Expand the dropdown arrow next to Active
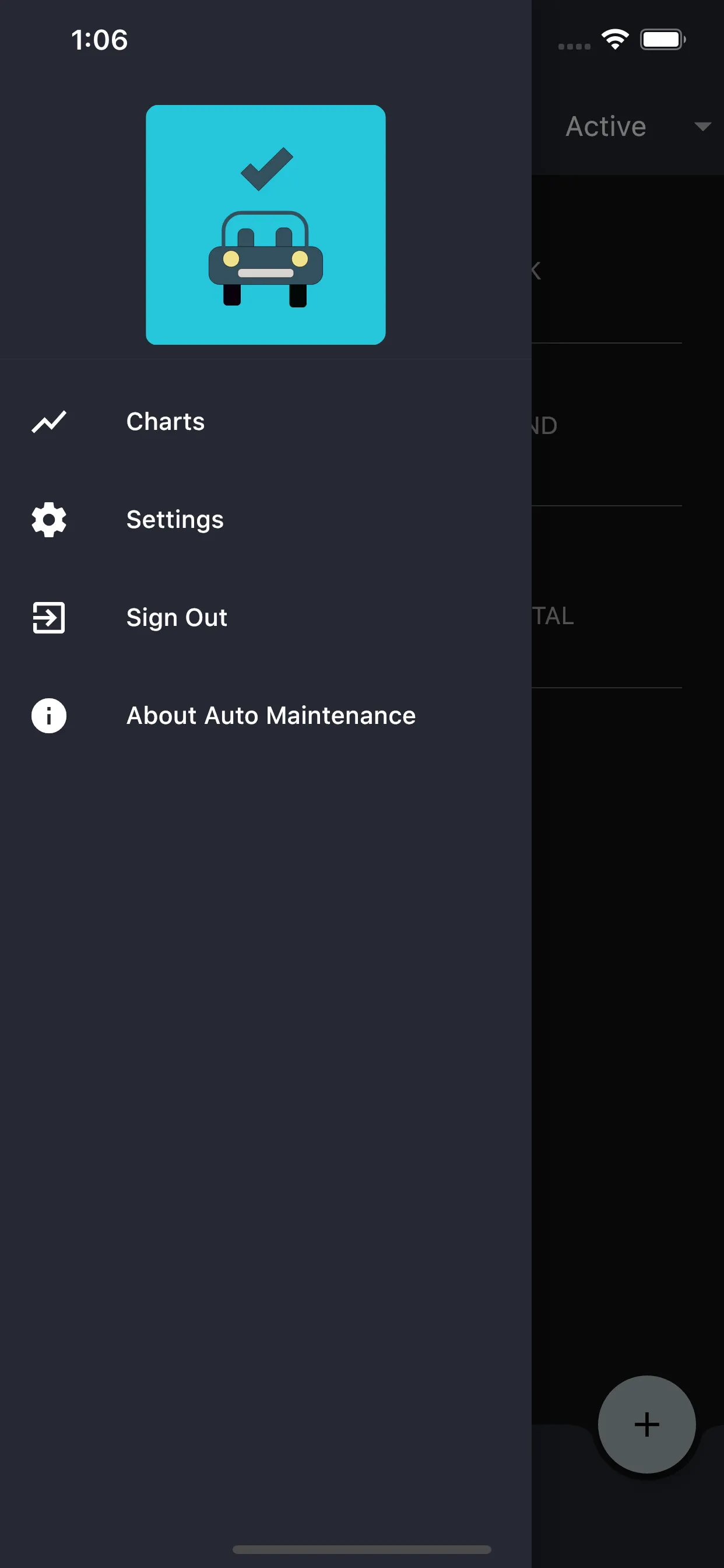 pos(702,126)
